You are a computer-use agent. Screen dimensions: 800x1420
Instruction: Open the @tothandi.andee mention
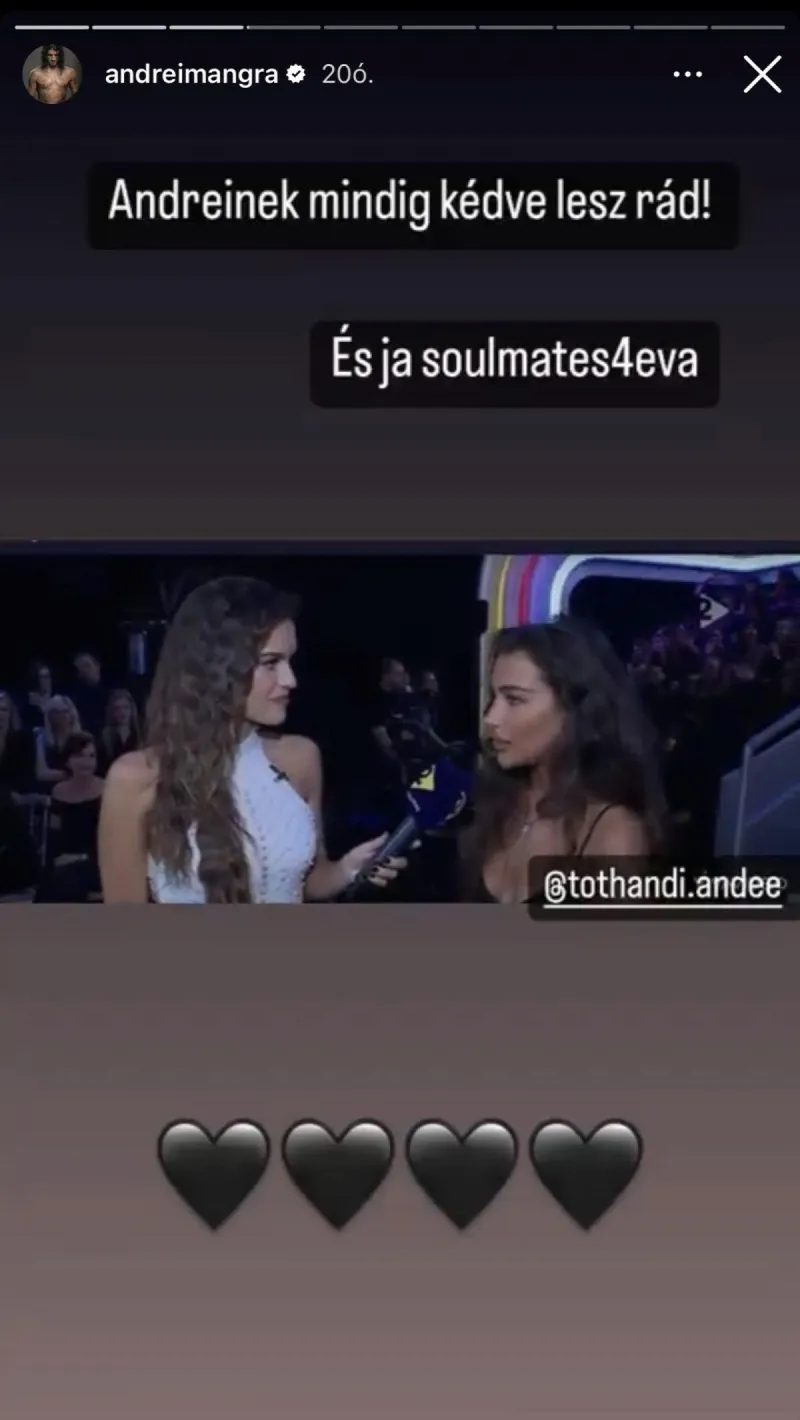(662, 887)
